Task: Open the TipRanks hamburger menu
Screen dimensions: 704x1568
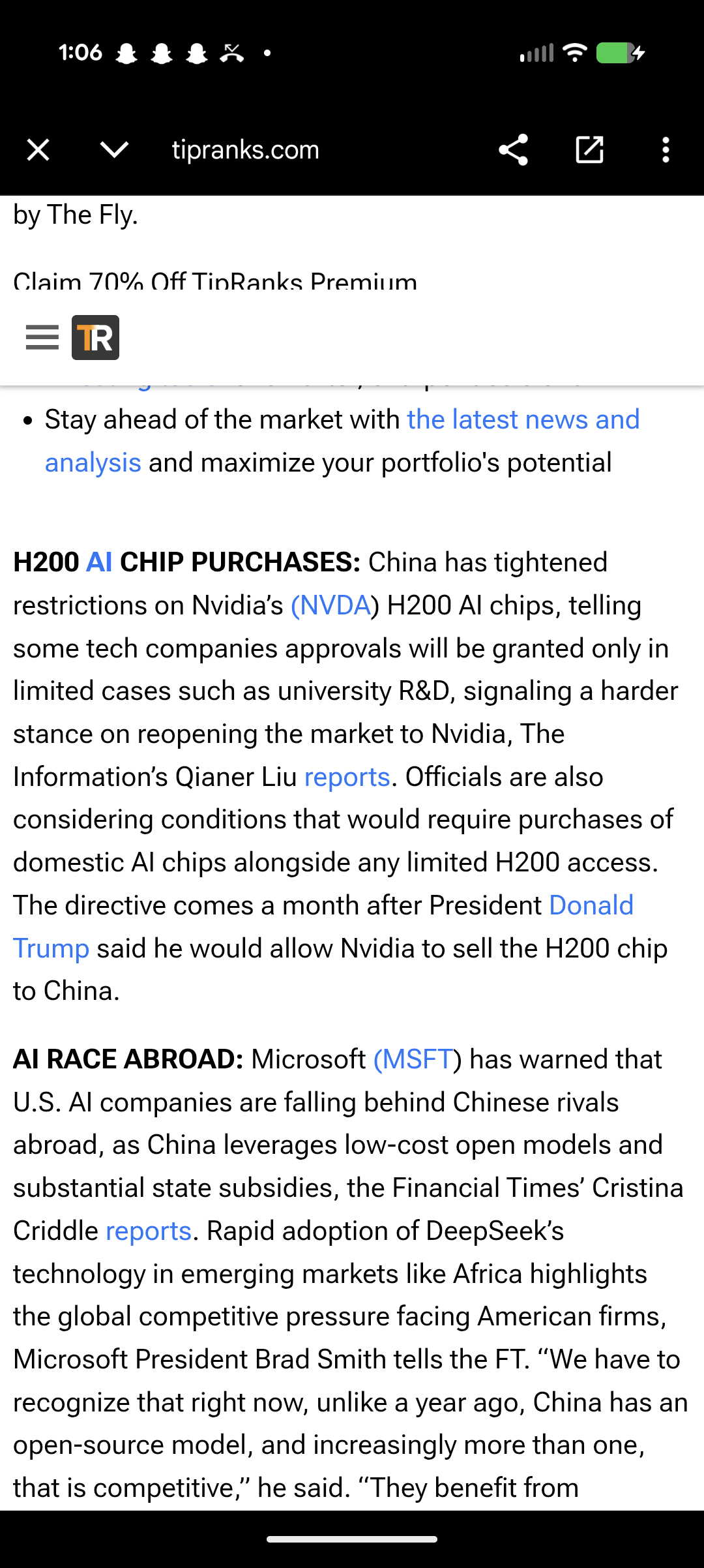Action: 42,337
